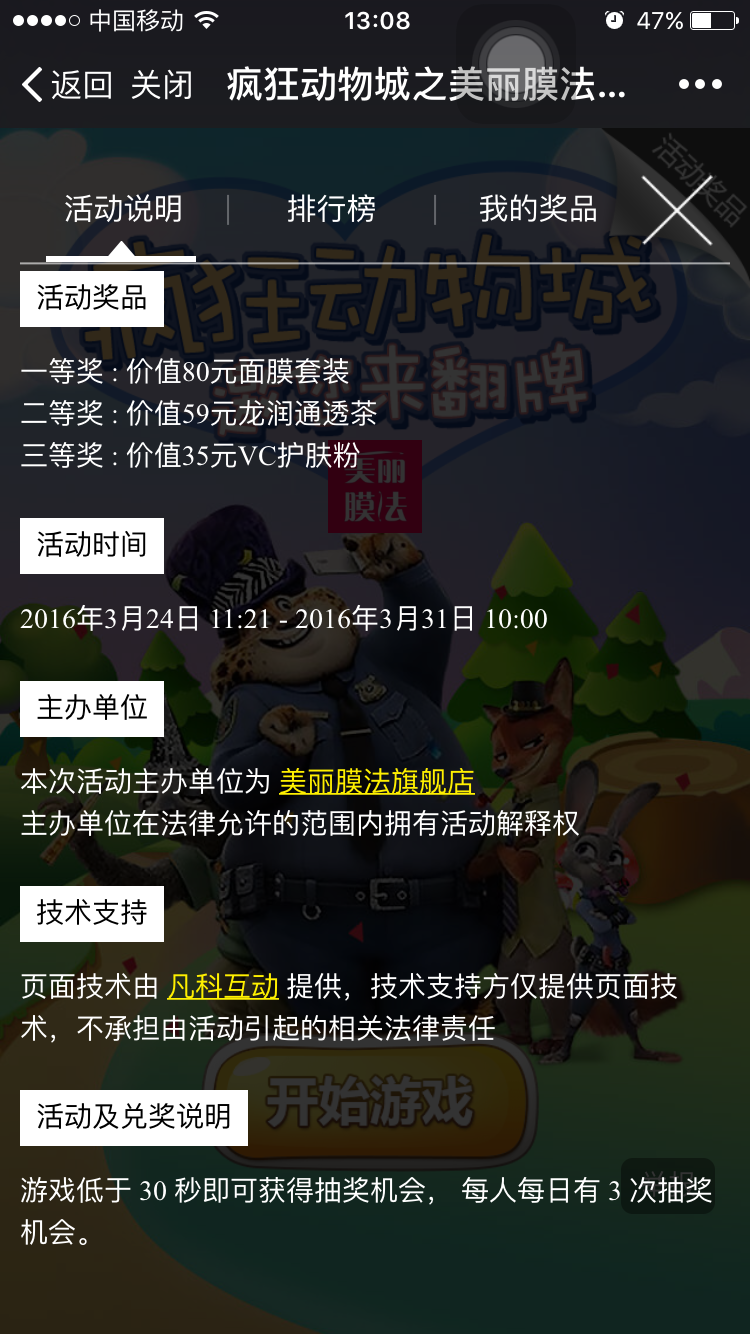Open the 凡科互动 link
The image size is (750, 1334).
222,987
